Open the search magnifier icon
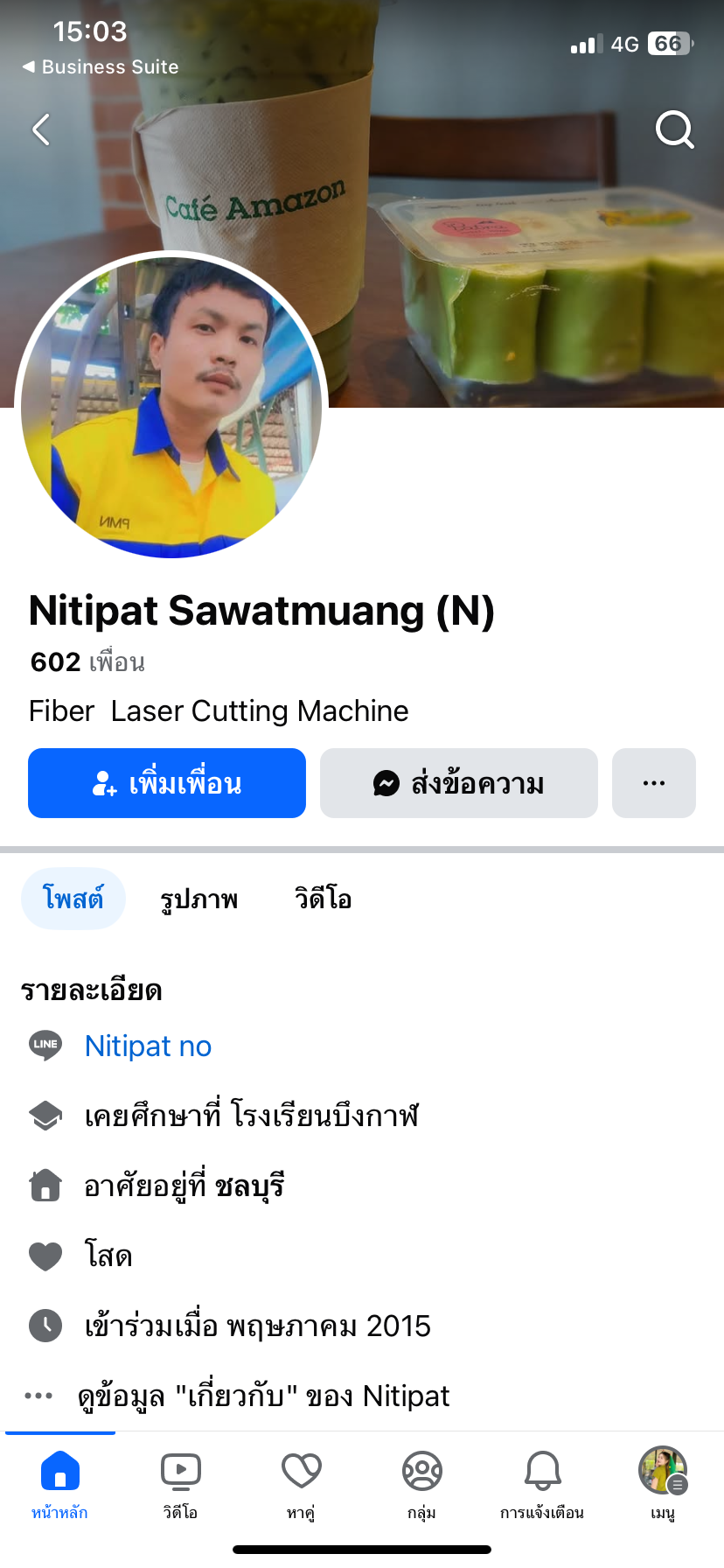Viewport: 724px width, 1568px height. (x=674, y=129)
